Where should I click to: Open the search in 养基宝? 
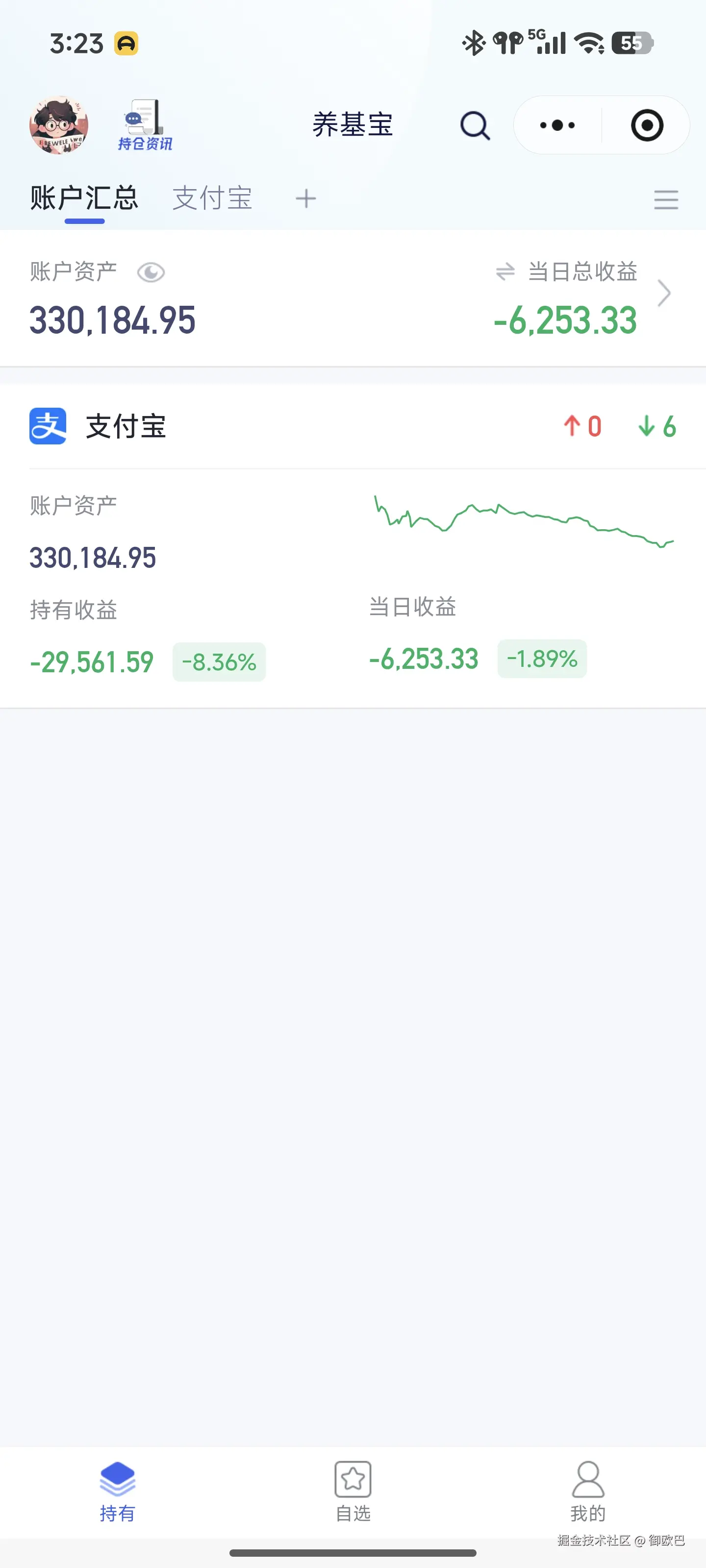tap(475, 125)
